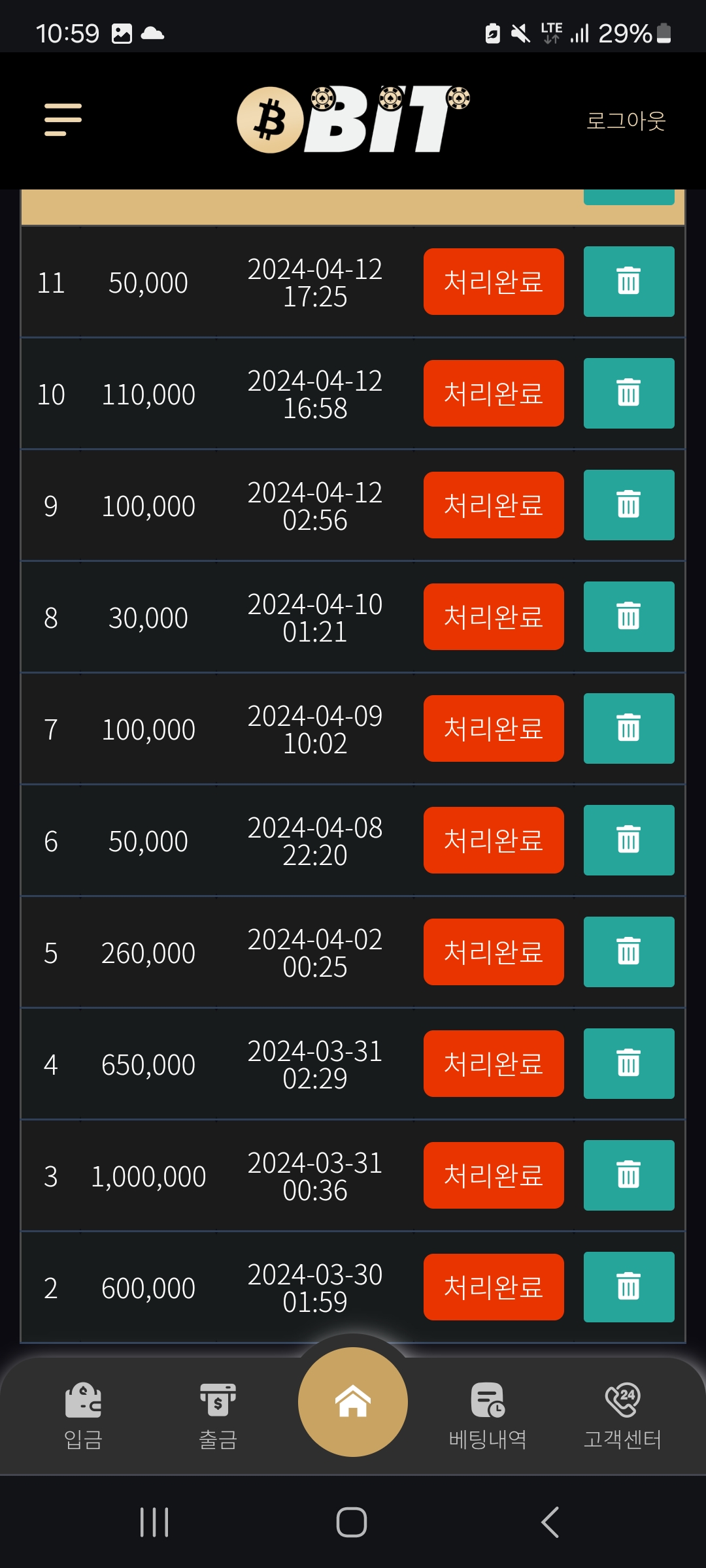Delete entry 11 with the trash icon
This screenshot has width=706, height=1568.
click(629, 282)
